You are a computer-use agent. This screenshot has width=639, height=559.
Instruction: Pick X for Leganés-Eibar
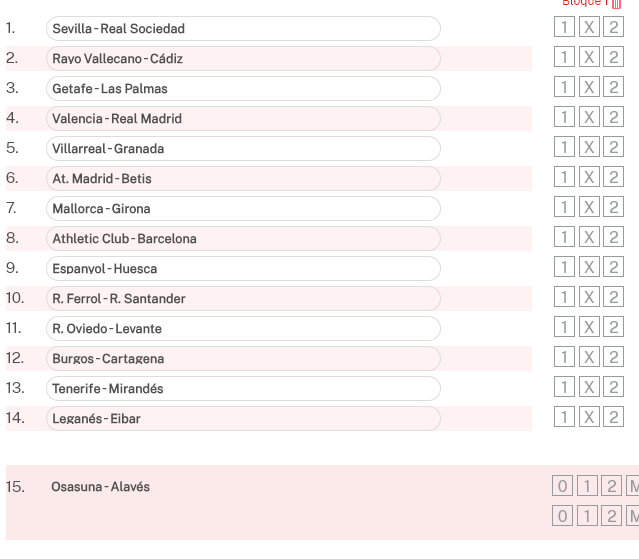589,418
